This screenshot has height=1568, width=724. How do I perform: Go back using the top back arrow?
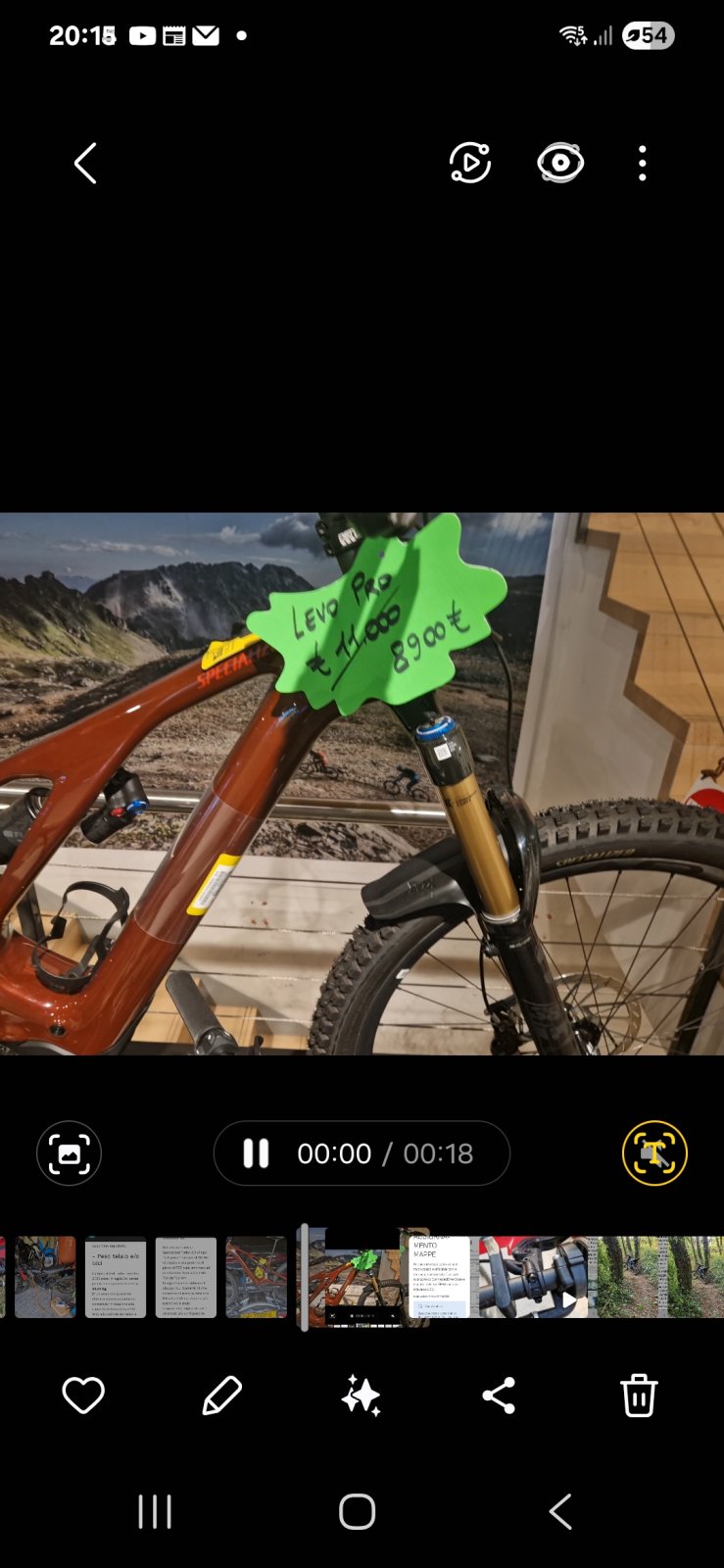click(x=86, y=163)
